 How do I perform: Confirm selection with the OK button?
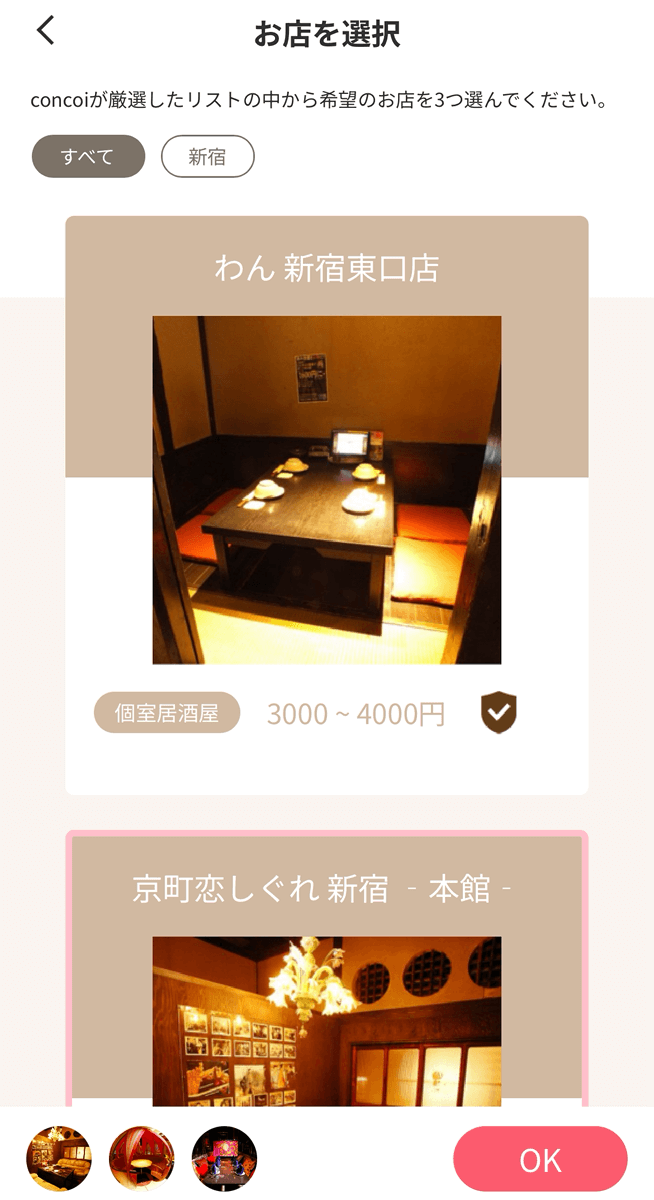click(x=540, y=1159)
